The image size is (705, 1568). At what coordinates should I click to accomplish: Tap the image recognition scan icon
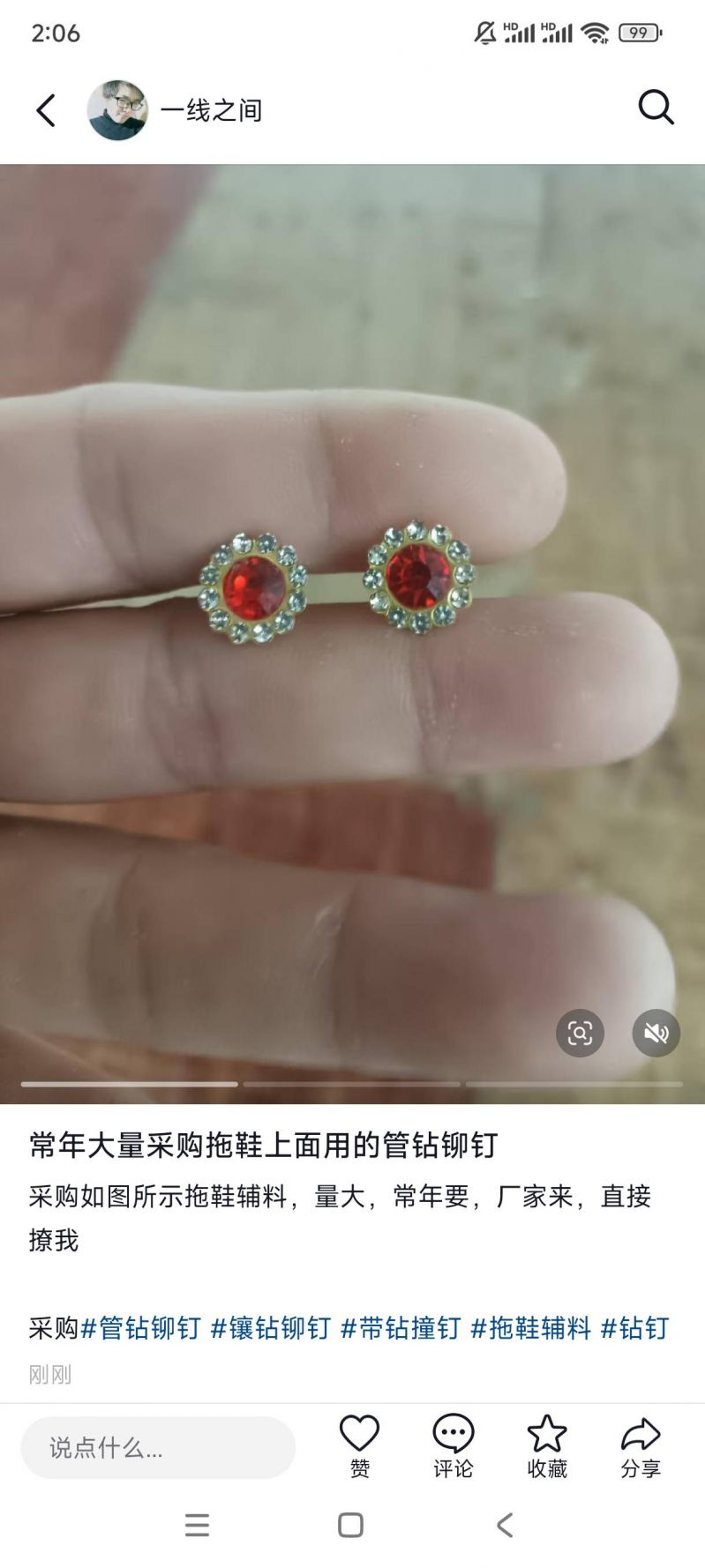[x=580, y=1033]
